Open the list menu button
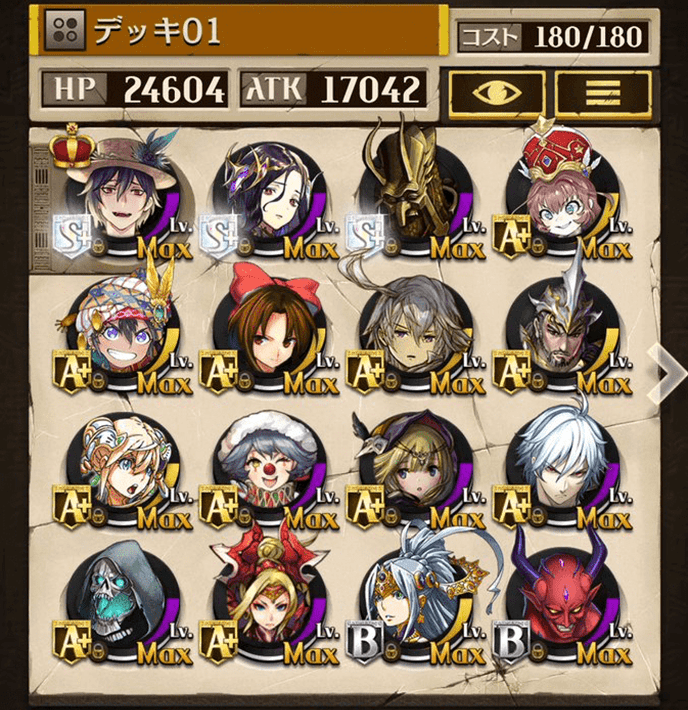The image size is (688, 710). 603,93
